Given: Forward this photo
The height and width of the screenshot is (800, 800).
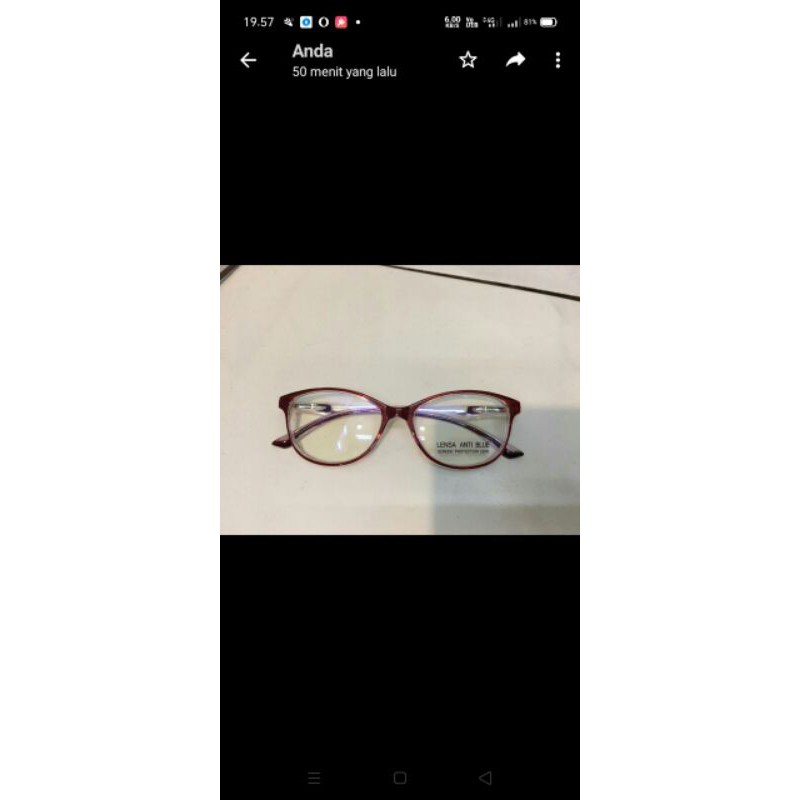Looking at the screenshot, I should click(515, 60).
